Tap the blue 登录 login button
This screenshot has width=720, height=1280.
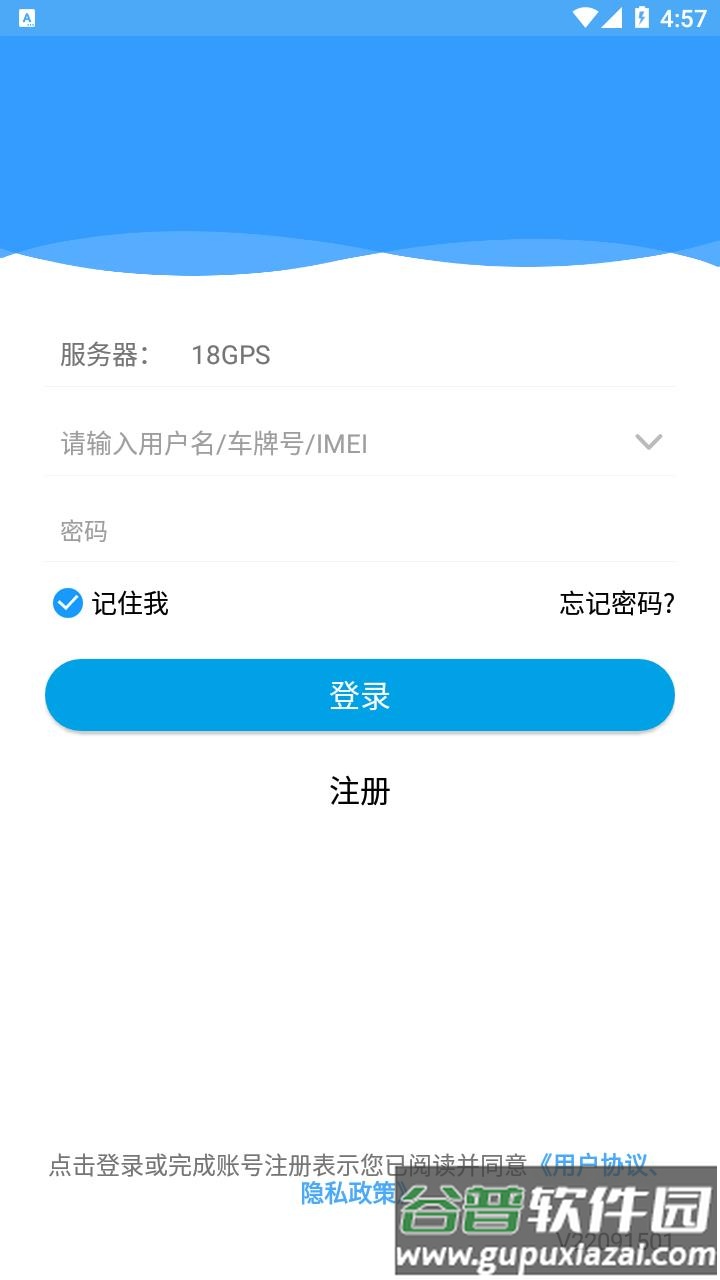coord(360,695)
